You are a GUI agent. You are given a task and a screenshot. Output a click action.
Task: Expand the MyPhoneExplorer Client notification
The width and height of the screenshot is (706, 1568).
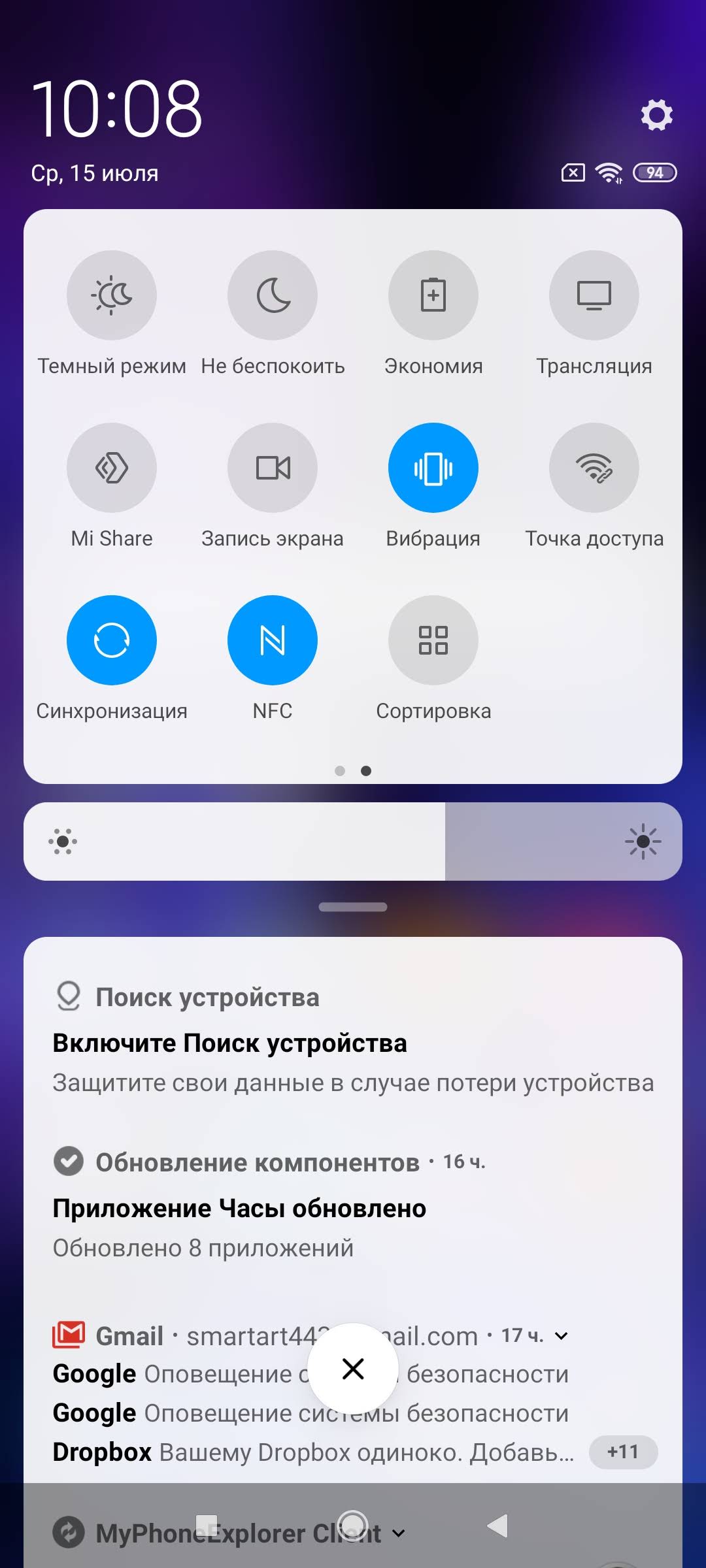coord(399,1533)
